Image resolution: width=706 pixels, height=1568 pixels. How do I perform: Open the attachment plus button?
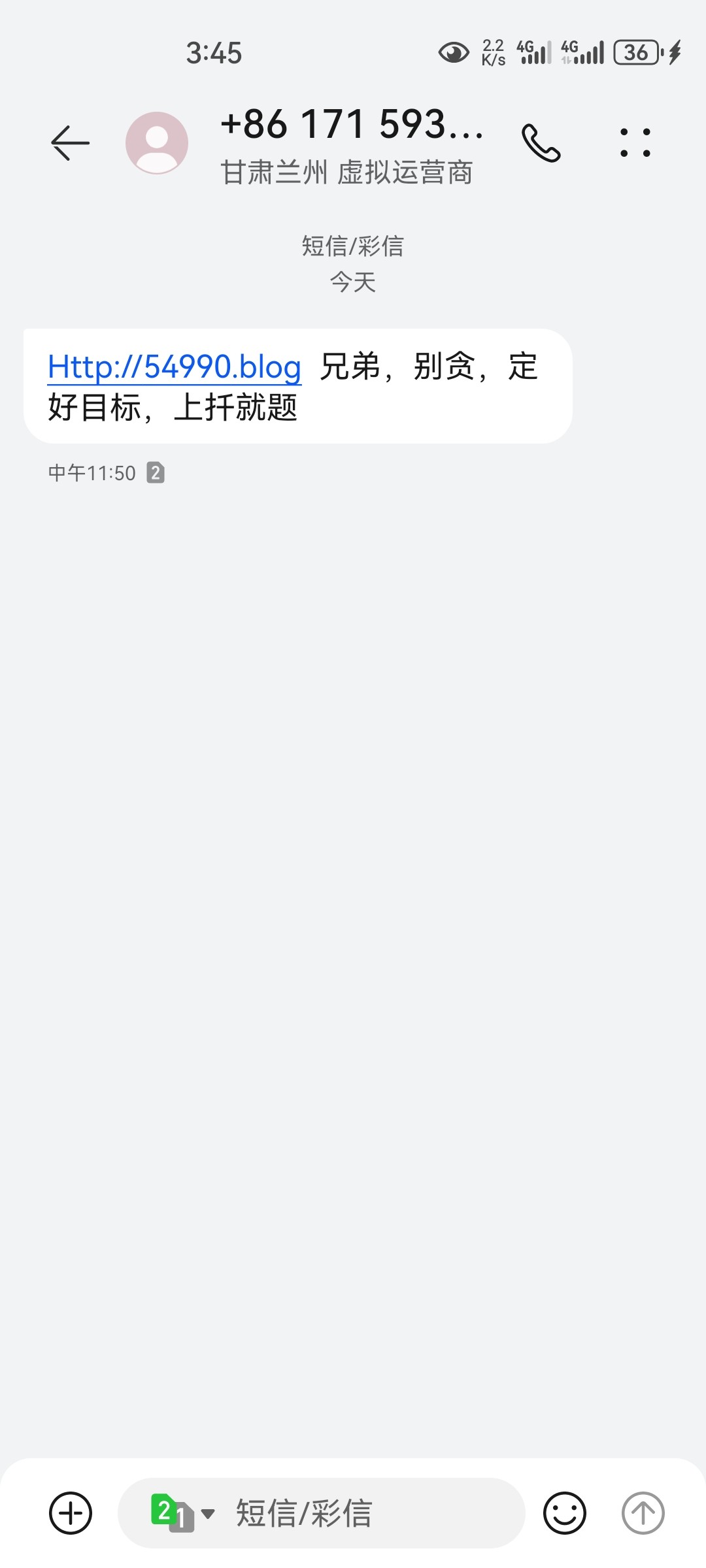pyautogui.click(x=71, y=1512)
